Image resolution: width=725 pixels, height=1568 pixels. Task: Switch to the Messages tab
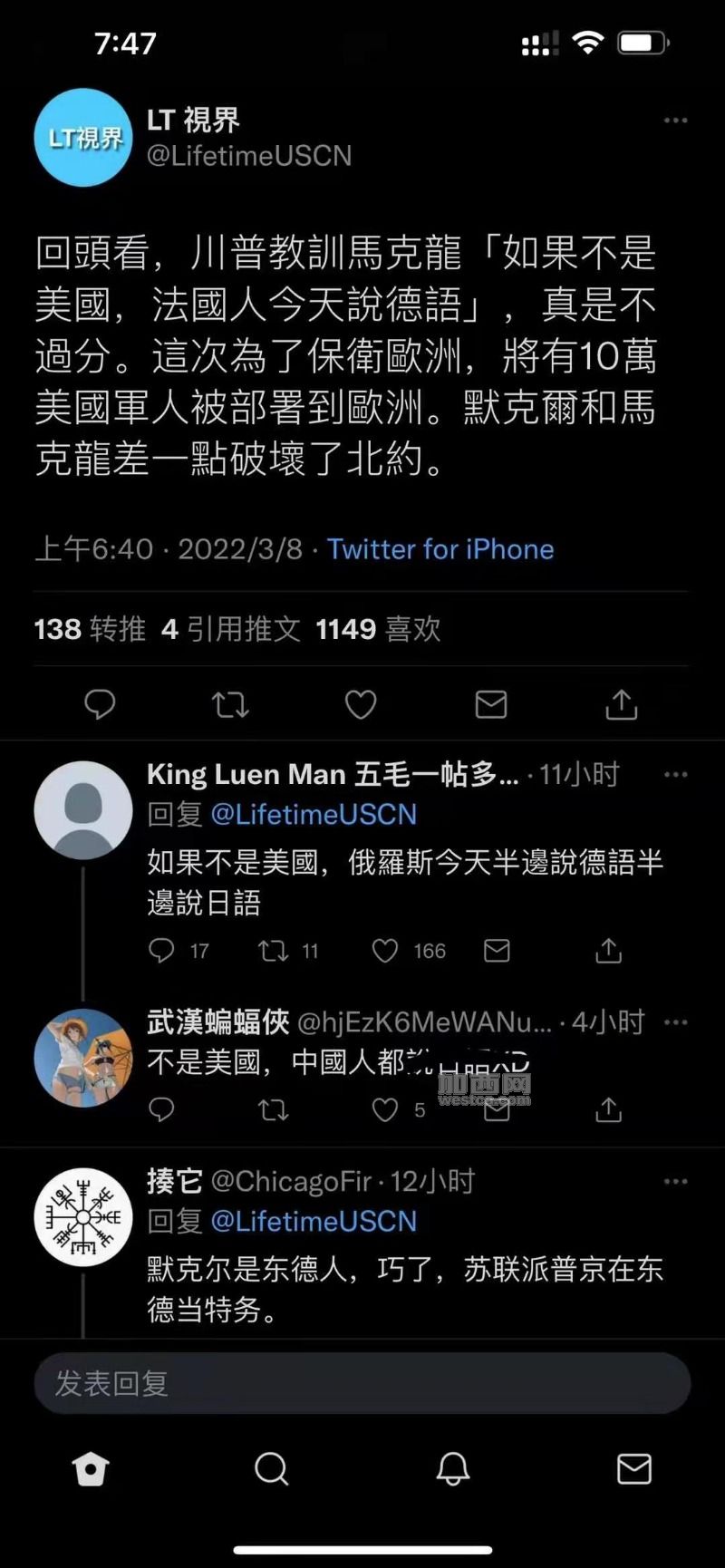coord(633,1469)
